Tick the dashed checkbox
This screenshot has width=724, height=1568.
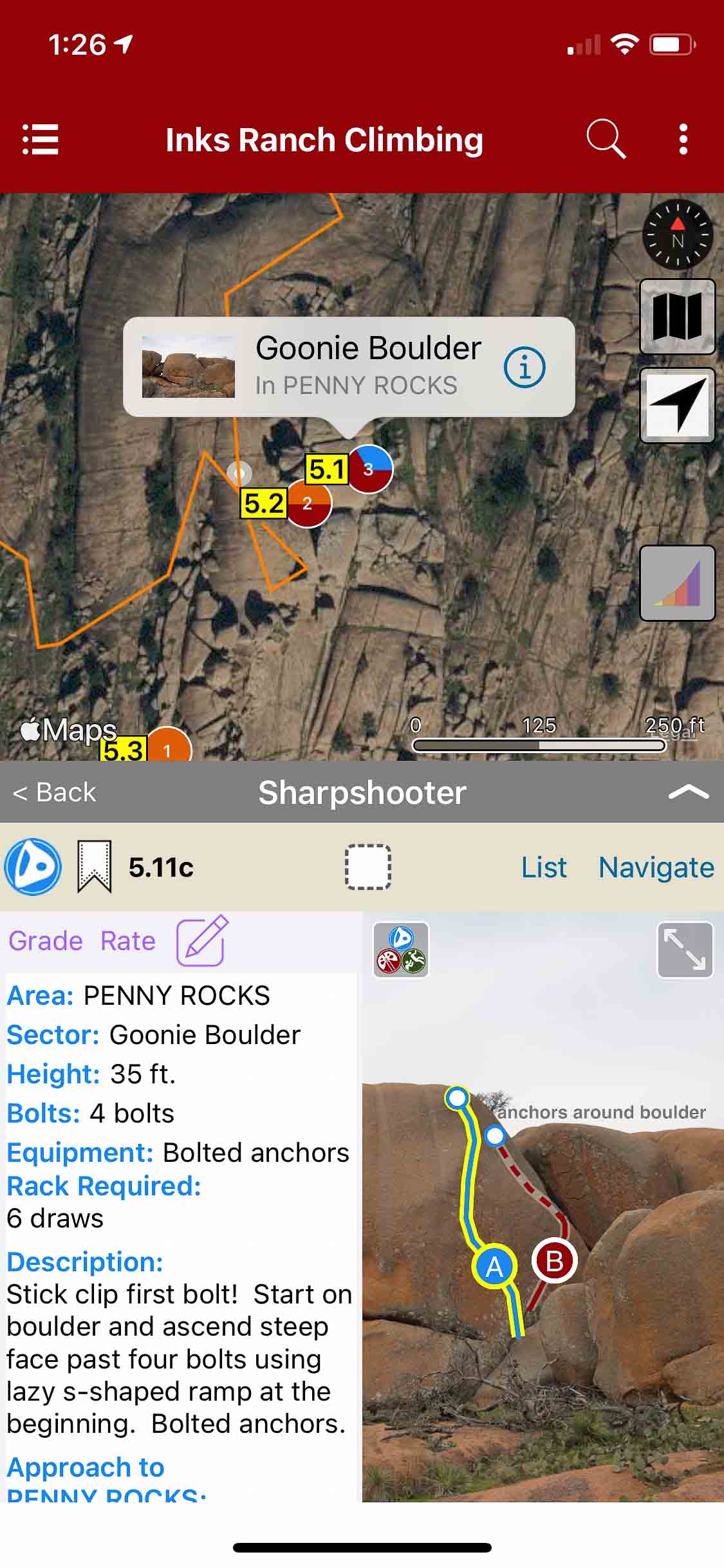coord(368,866)
